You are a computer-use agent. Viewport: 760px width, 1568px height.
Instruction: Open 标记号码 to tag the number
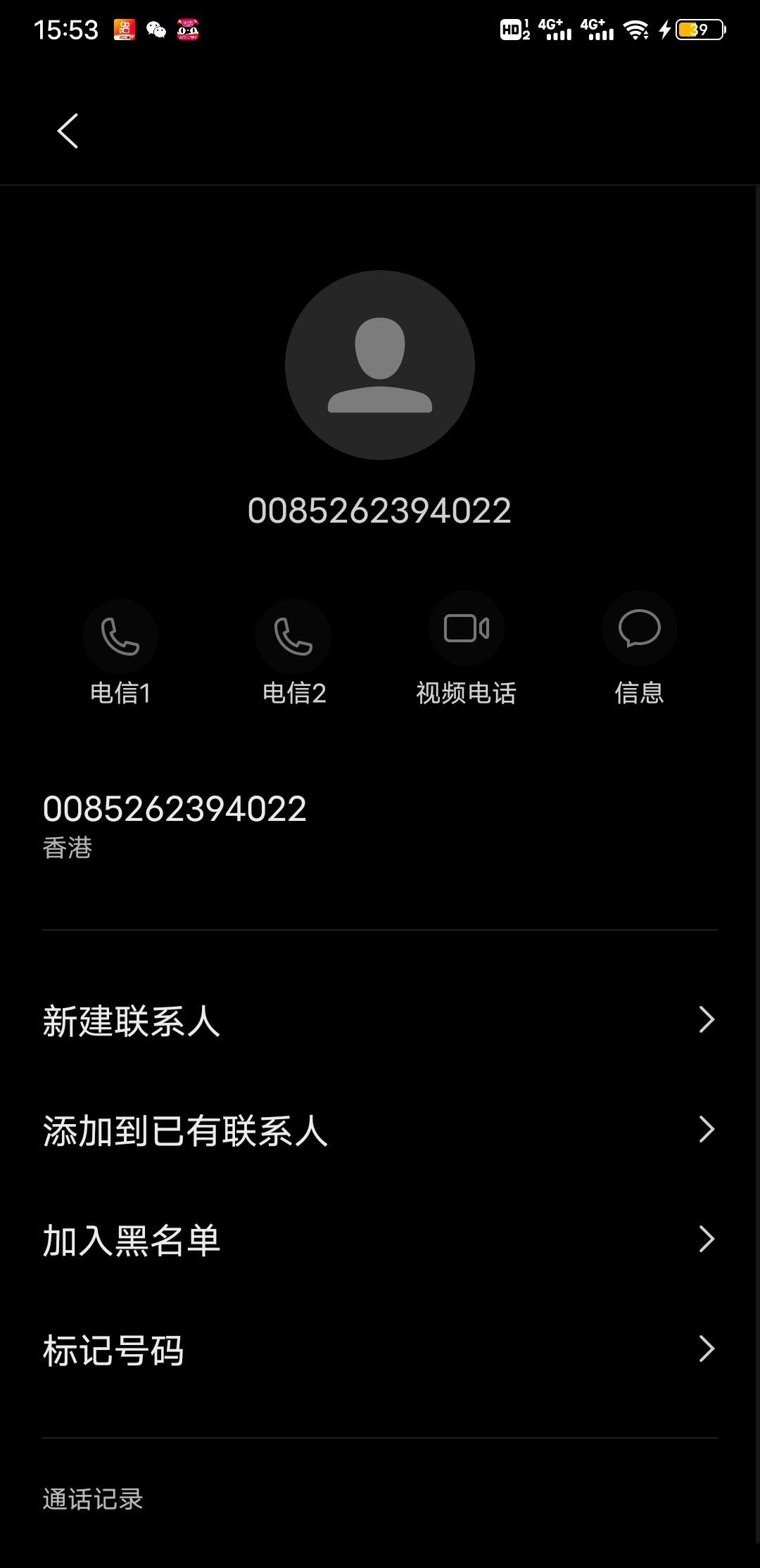pos(379,1350)
